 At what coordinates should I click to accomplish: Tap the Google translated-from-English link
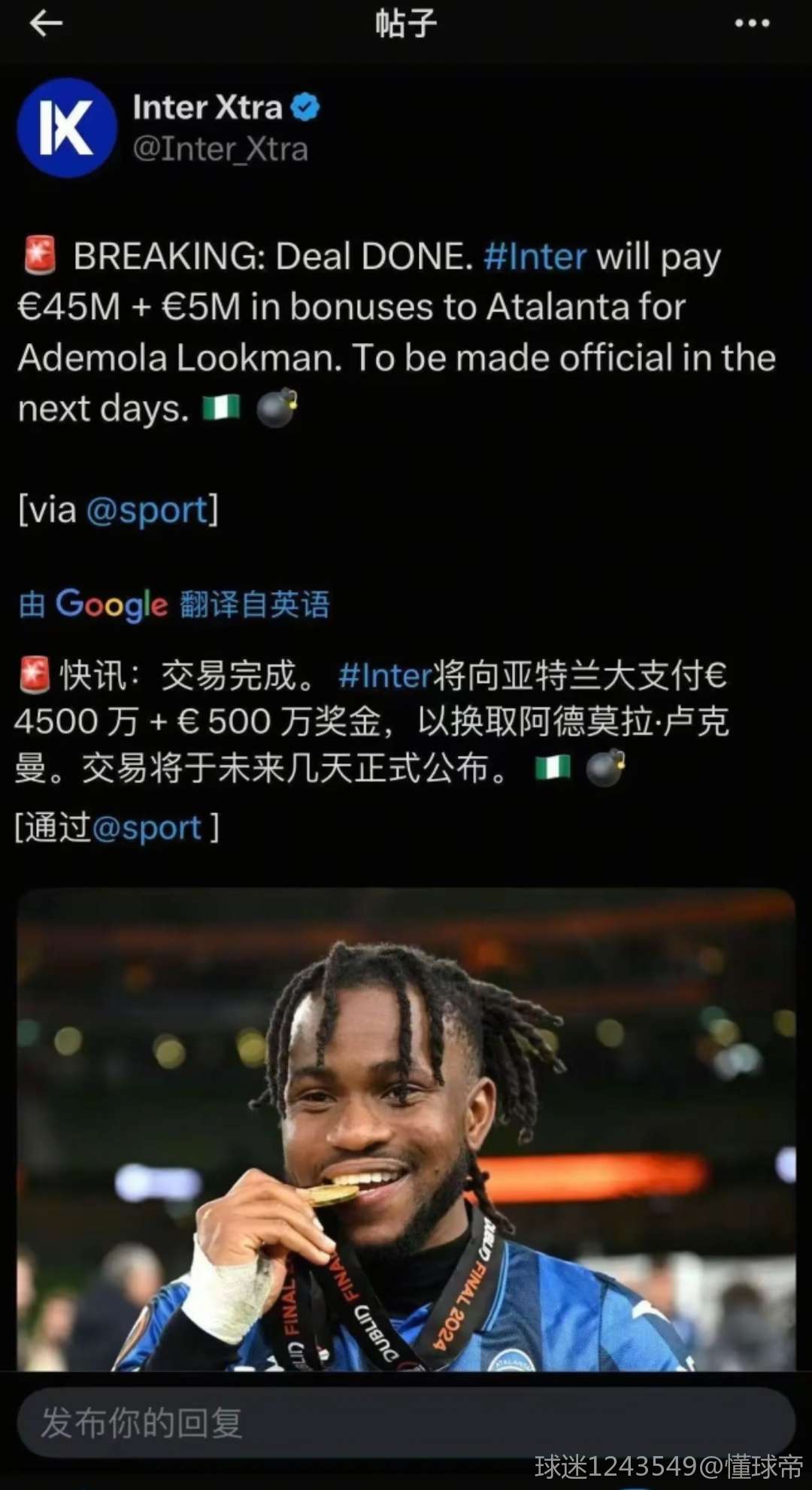coord(174,604)
